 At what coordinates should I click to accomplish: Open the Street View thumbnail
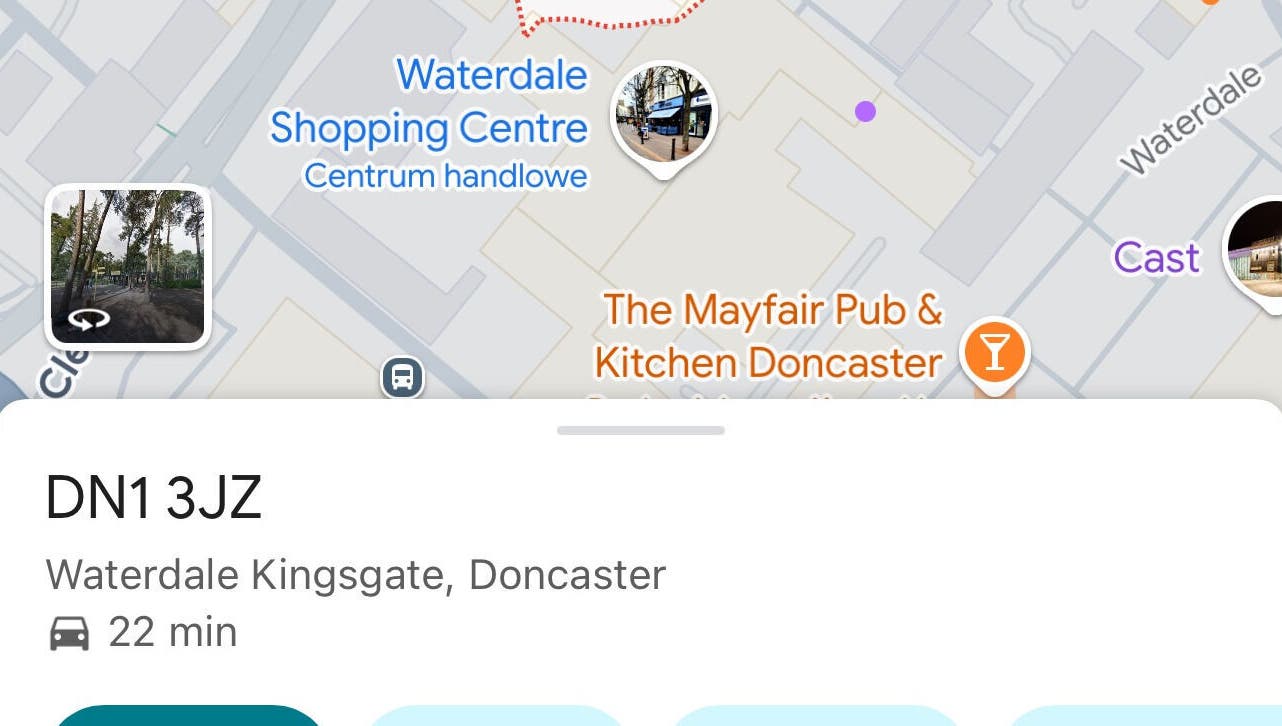[x=127, y=266]
